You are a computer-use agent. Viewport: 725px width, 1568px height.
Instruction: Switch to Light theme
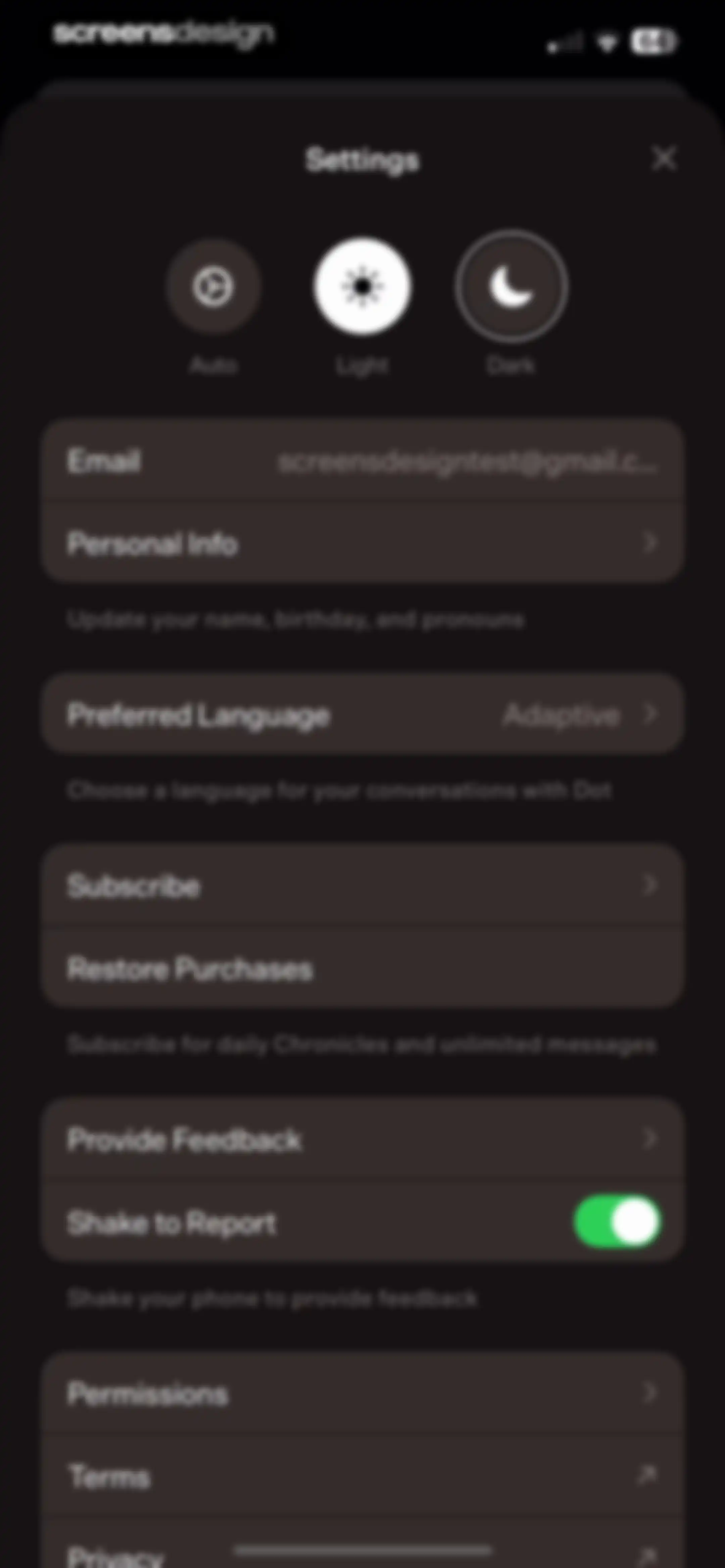362,286
